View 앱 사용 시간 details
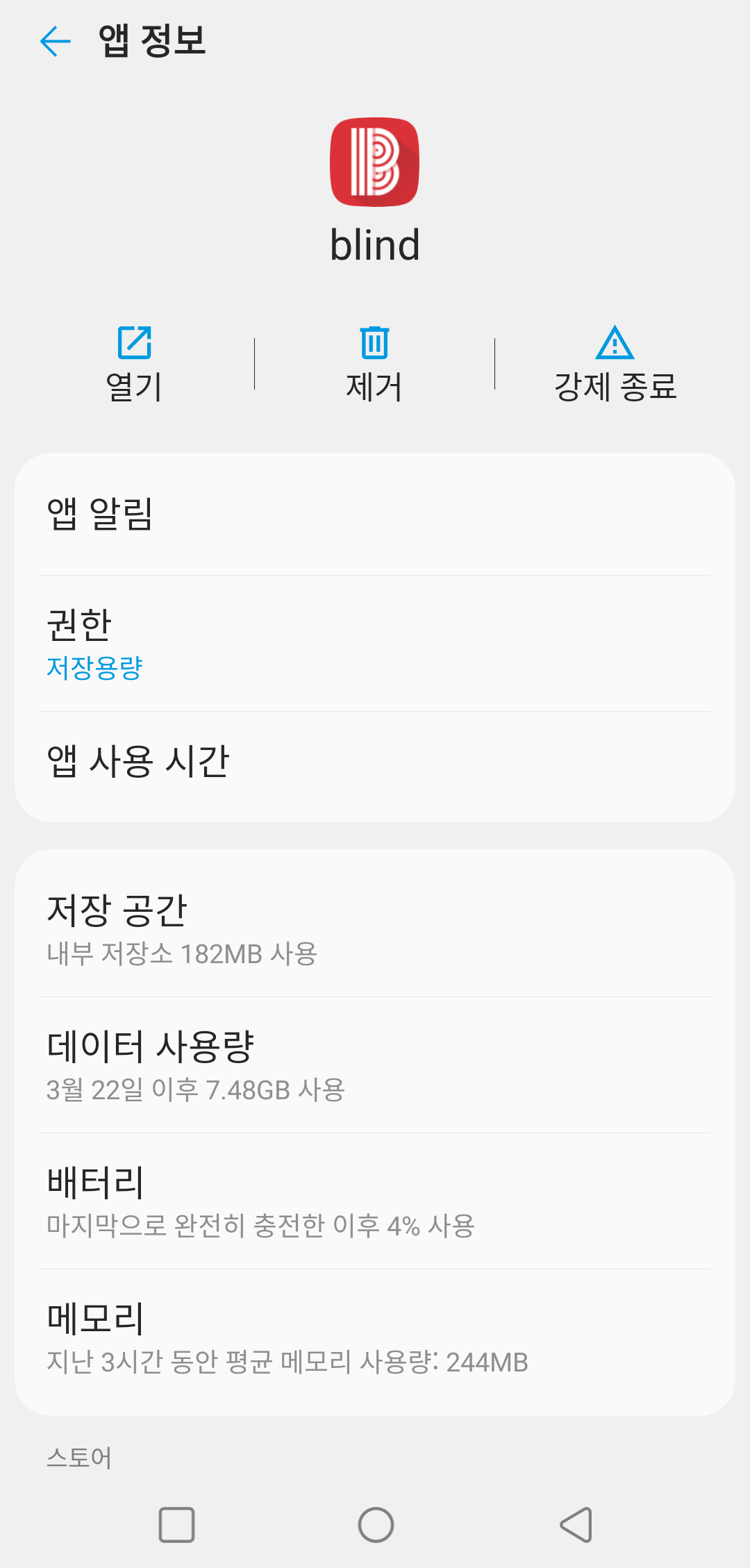The width and height of the screenshot is (750, 1568). (375, 761)
